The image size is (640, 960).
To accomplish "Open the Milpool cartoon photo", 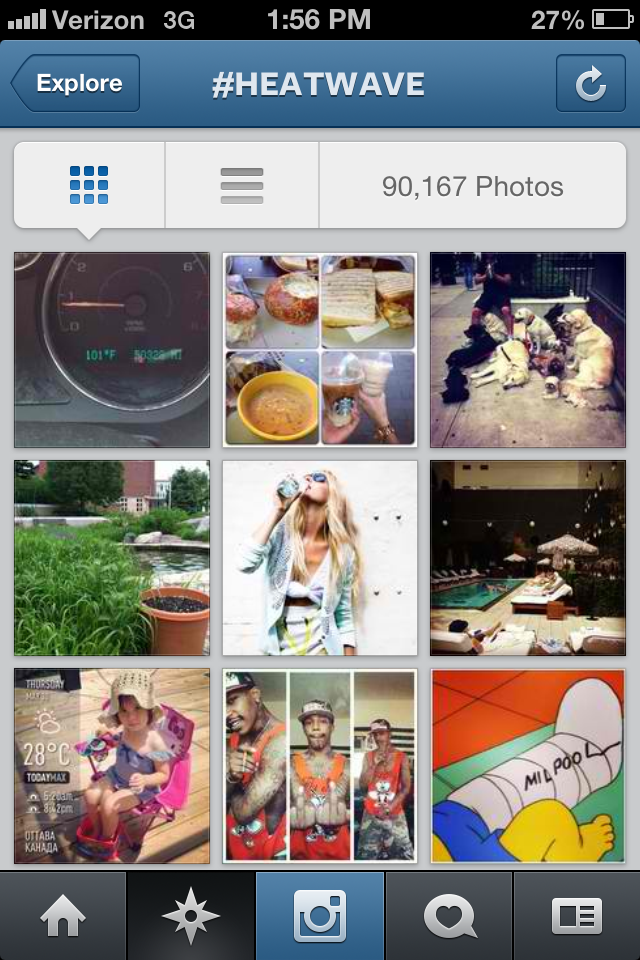I will 528,765.
